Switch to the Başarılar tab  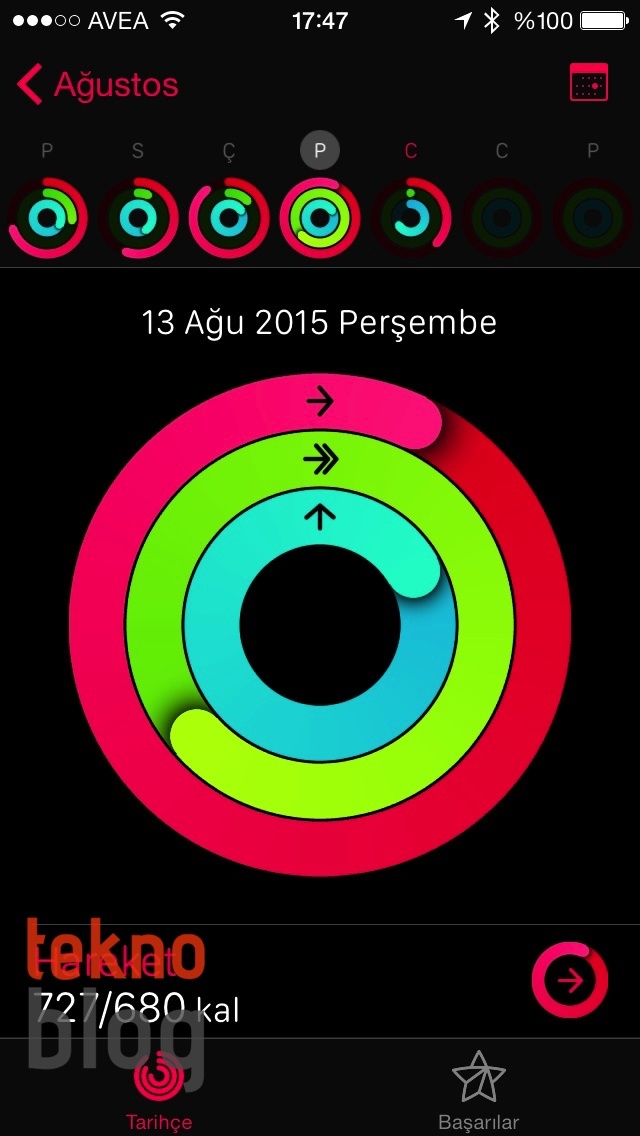tap(478, 1090)
